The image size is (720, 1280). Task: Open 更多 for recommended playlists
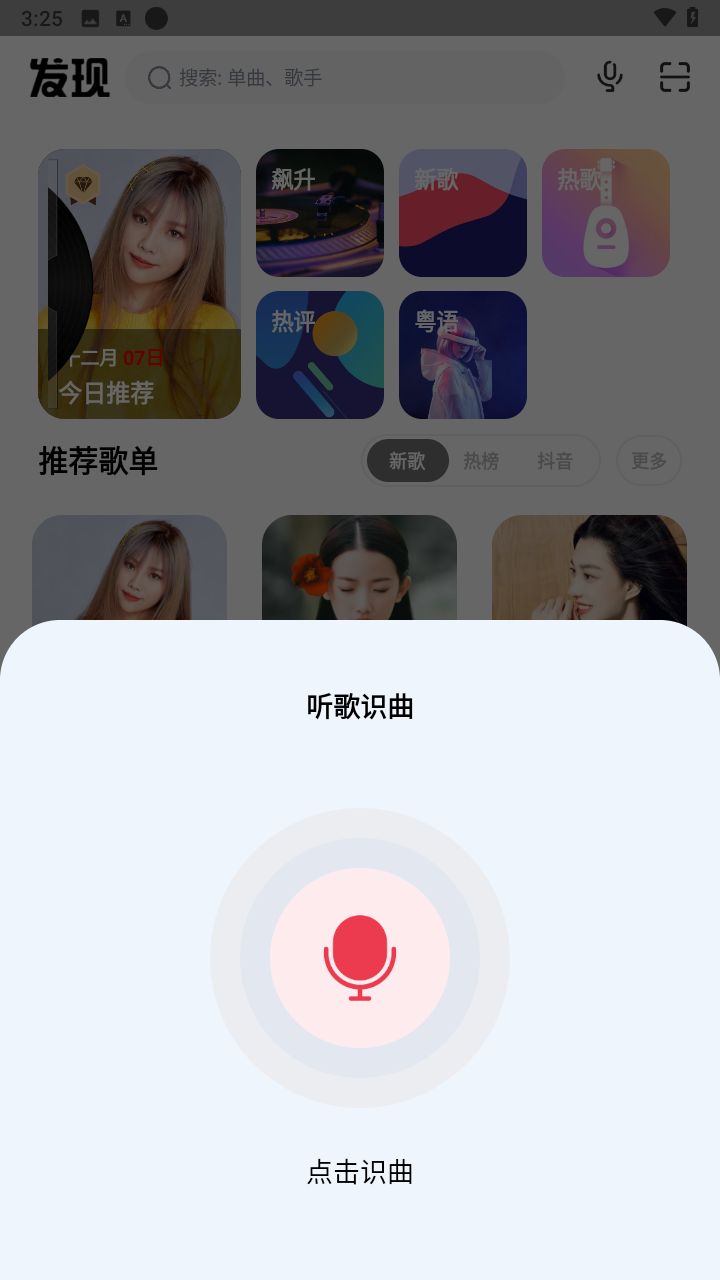click(648, 460)
